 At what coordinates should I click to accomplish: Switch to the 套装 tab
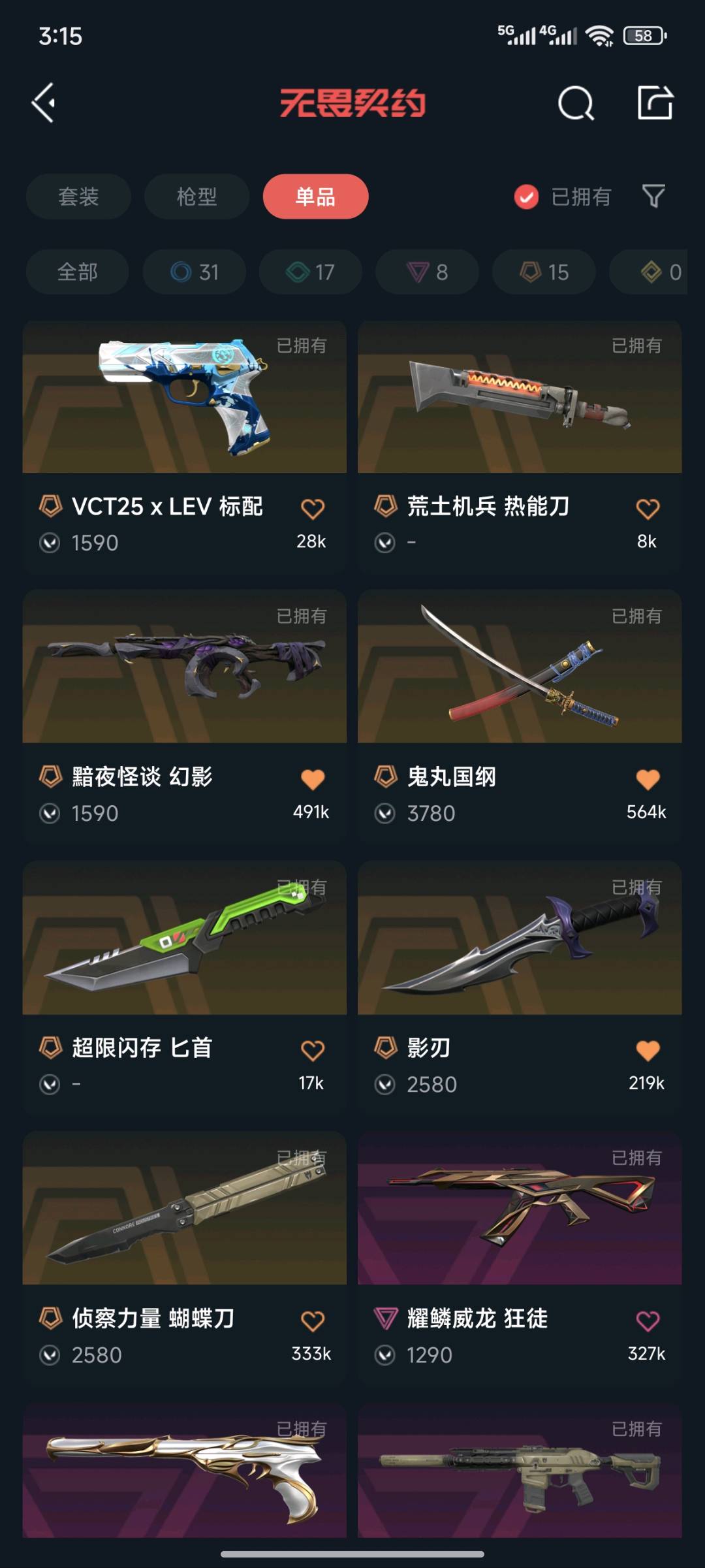78,197
